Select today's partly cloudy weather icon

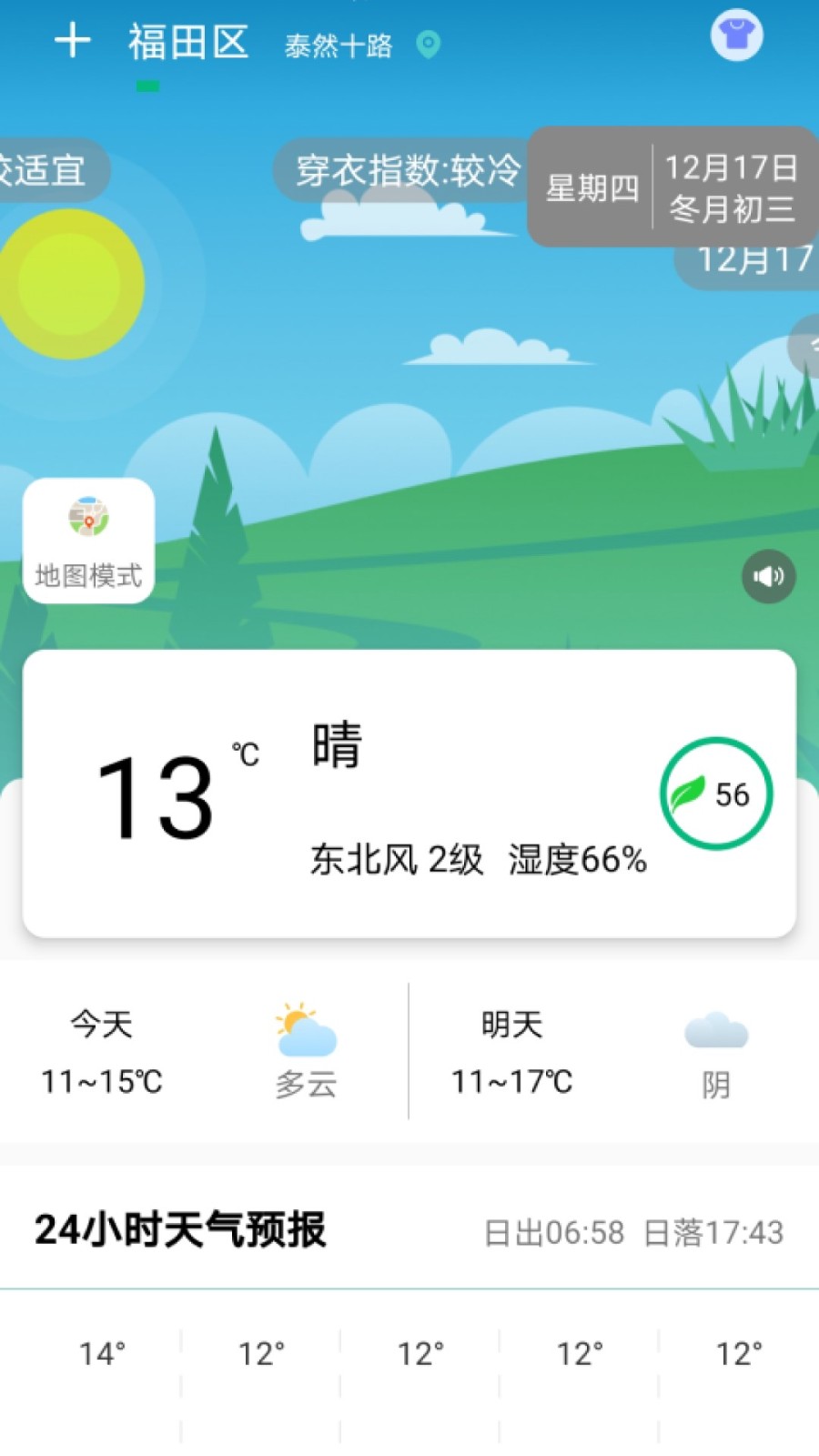point(305,1028)
